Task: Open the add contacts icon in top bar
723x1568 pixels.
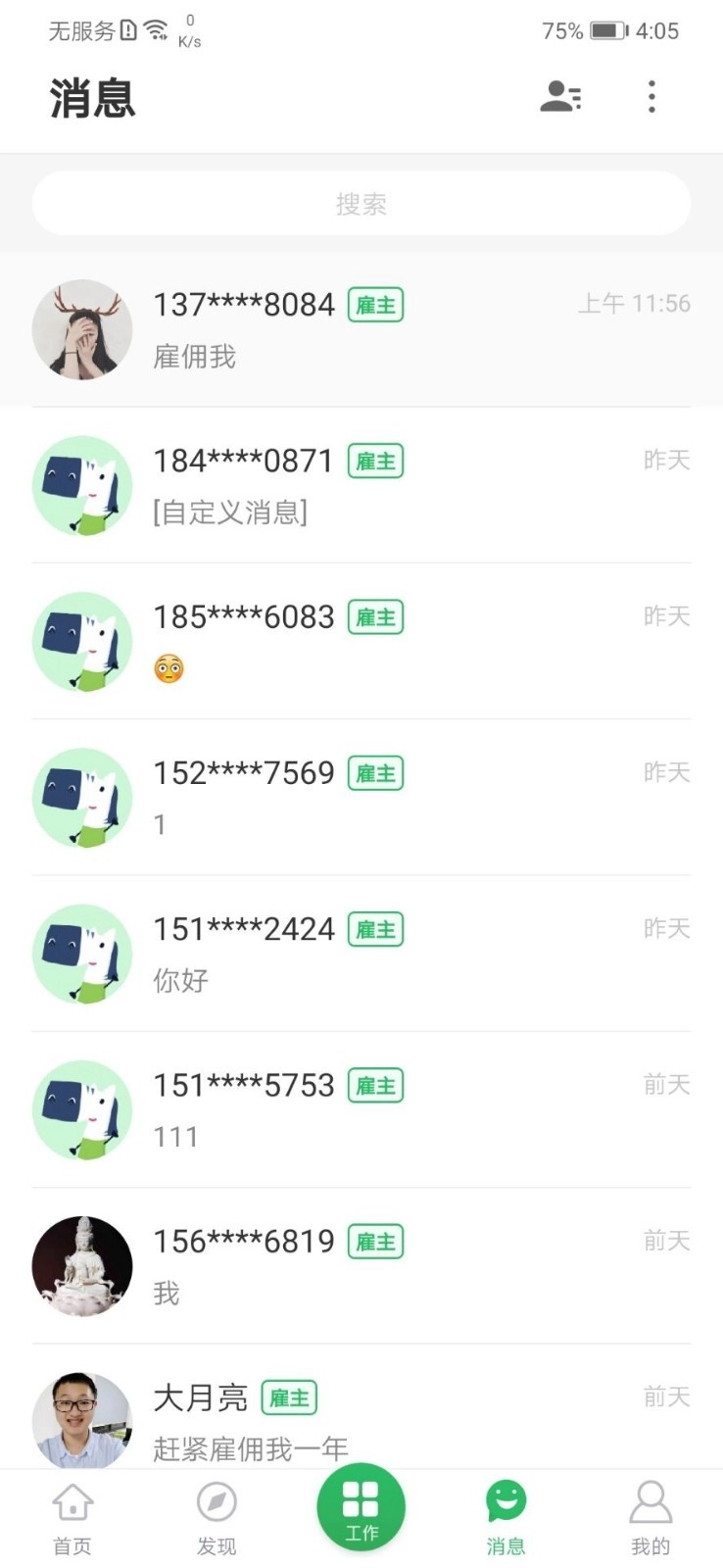Action: click(x=558, y=97)
